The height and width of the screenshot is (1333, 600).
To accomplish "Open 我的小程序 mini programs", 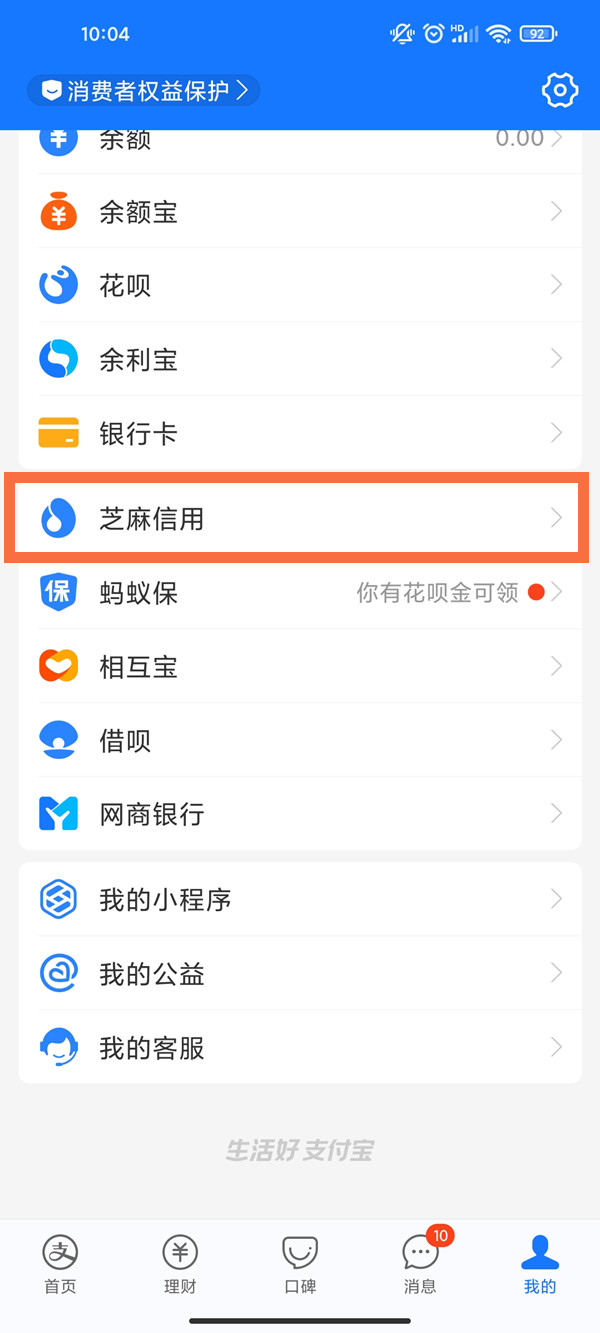I will pyautogui.click(x=300, y=900).
